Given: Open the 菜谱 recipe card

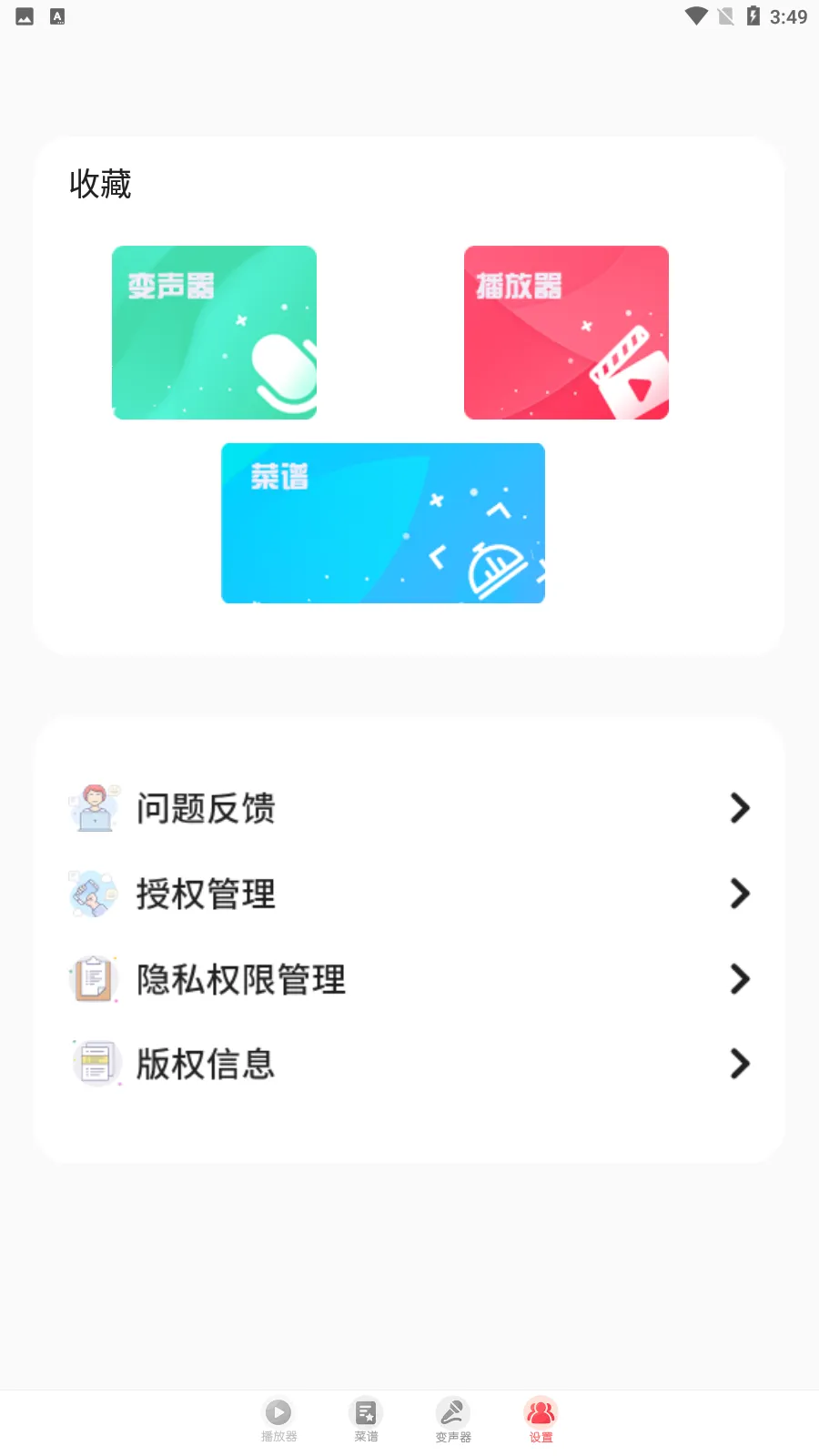Looking at the screenshot, I should pos(382,523).
